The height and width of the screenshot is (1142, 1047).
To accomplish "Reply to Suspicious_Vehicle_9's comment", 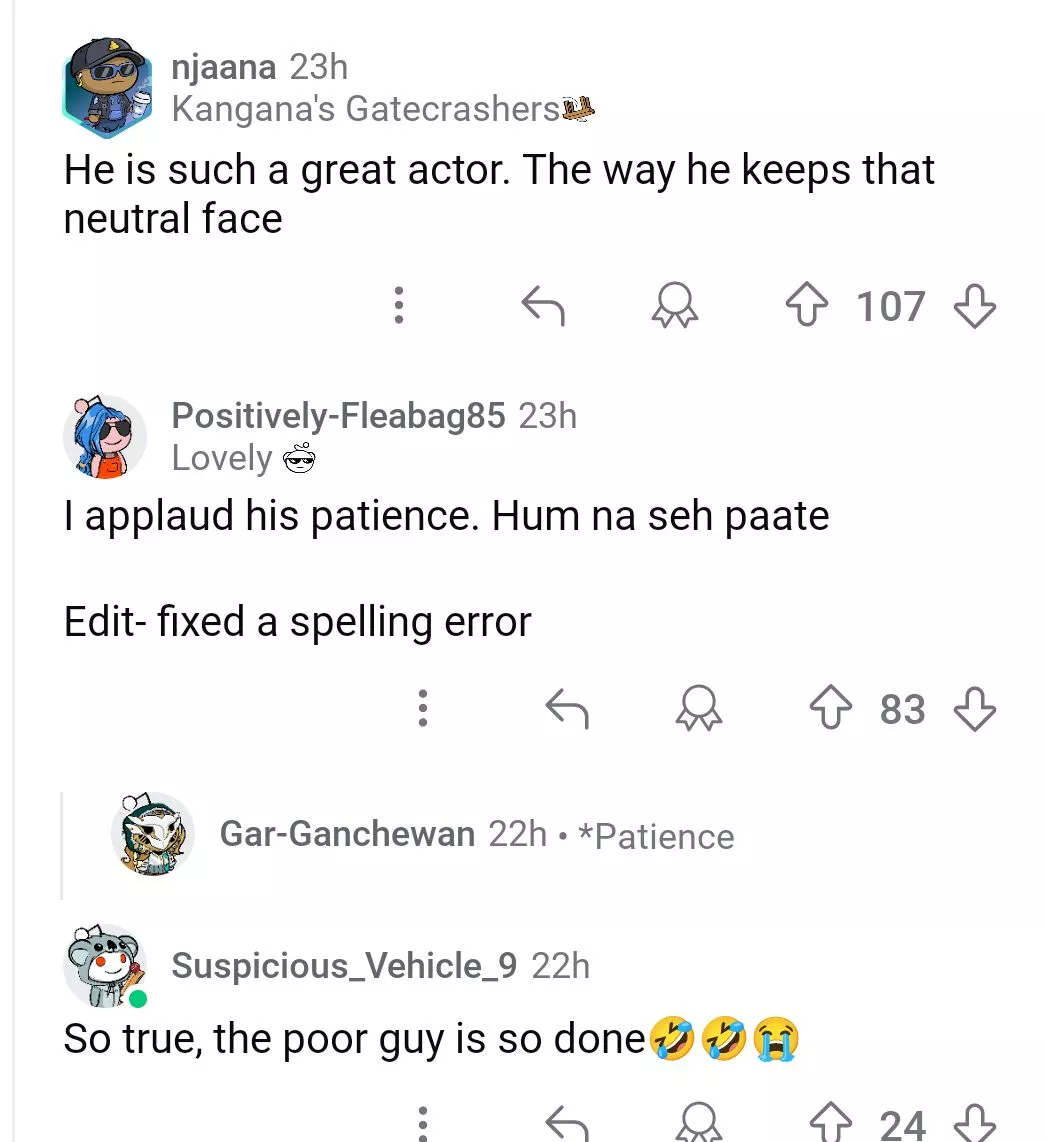I will pos(568,1124).
